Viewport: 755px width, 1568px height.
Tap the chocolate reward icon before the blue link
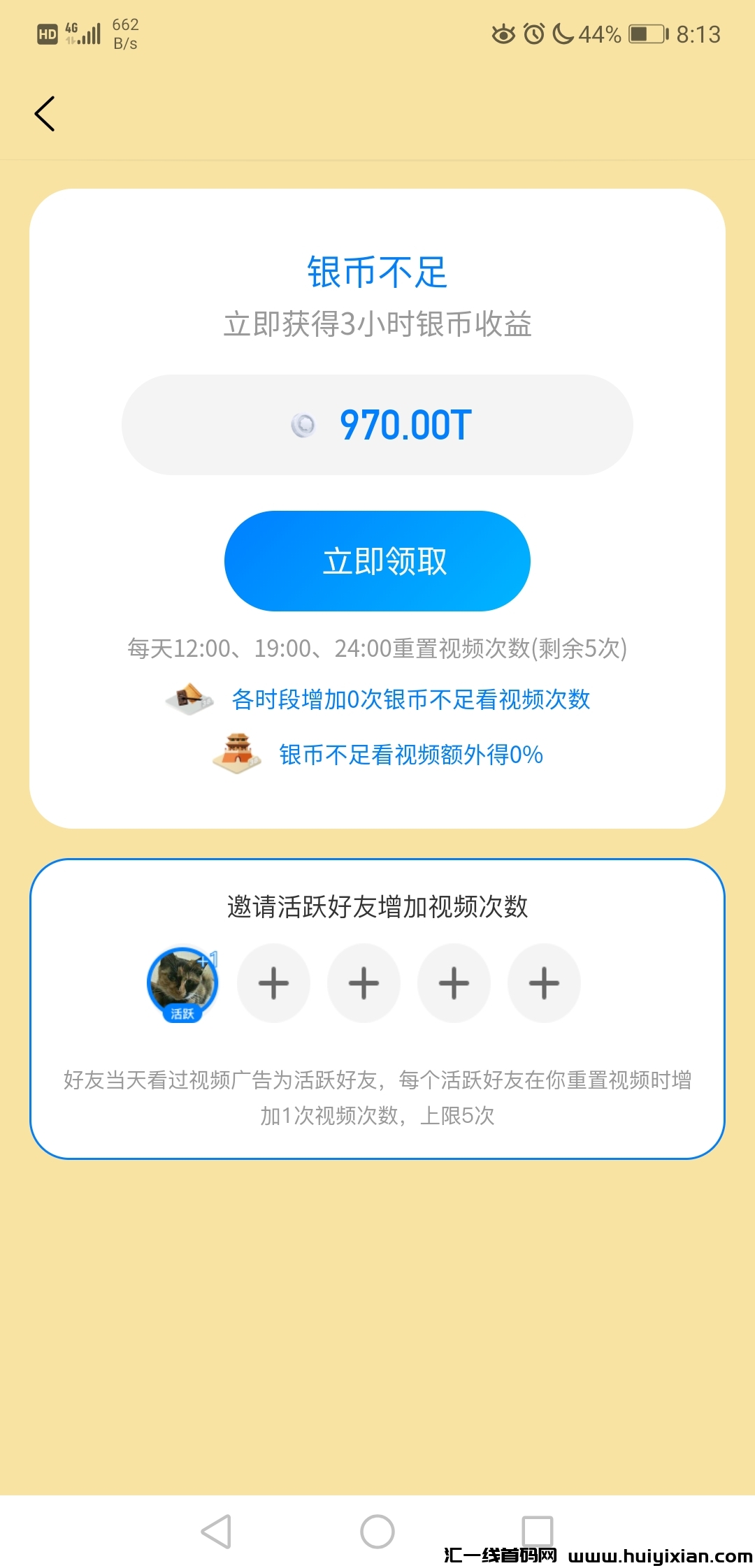click(187, 699)
